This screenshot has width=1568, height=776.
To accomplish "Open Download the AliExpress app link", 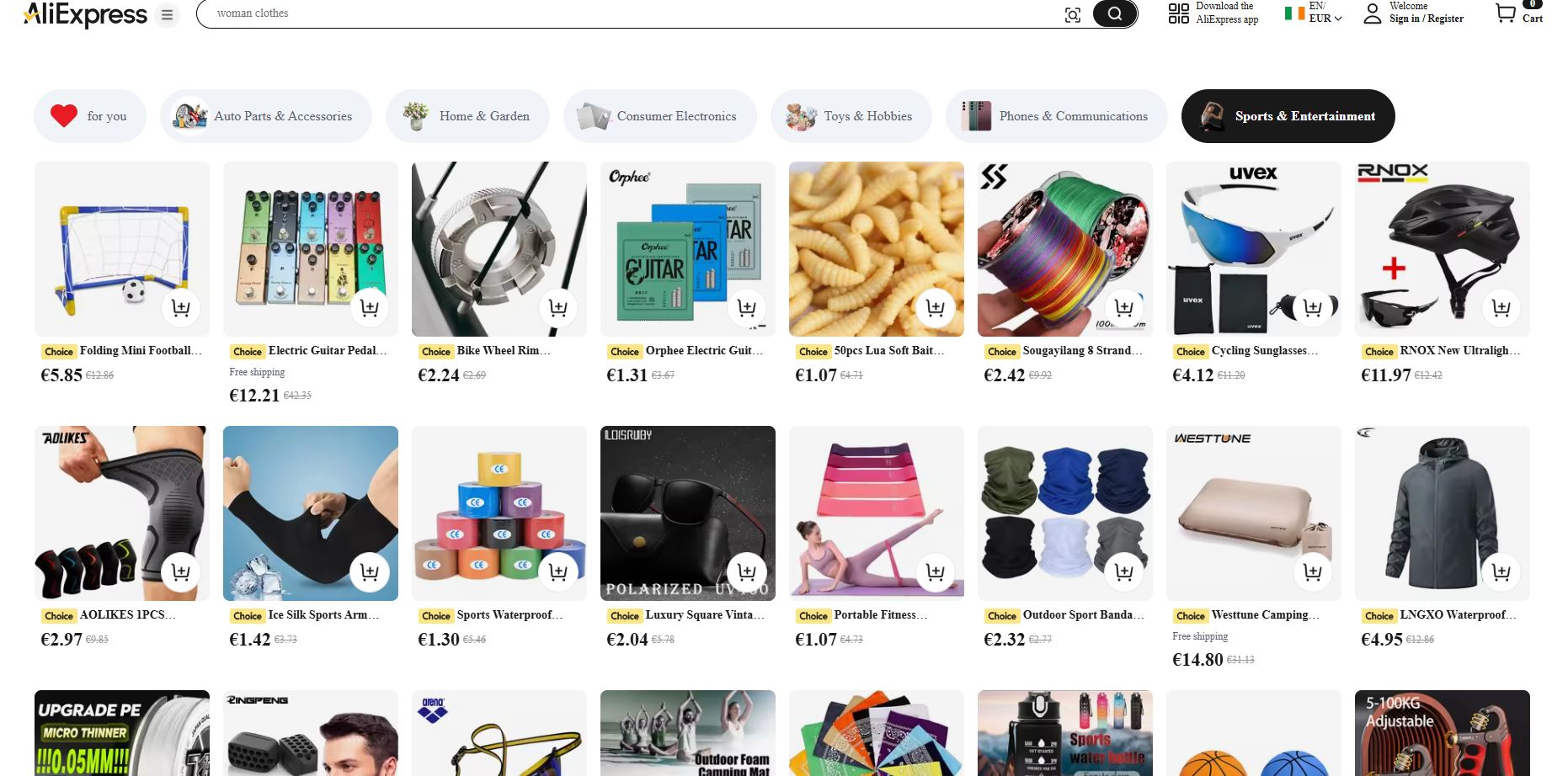I will [x=1213, y=13].
